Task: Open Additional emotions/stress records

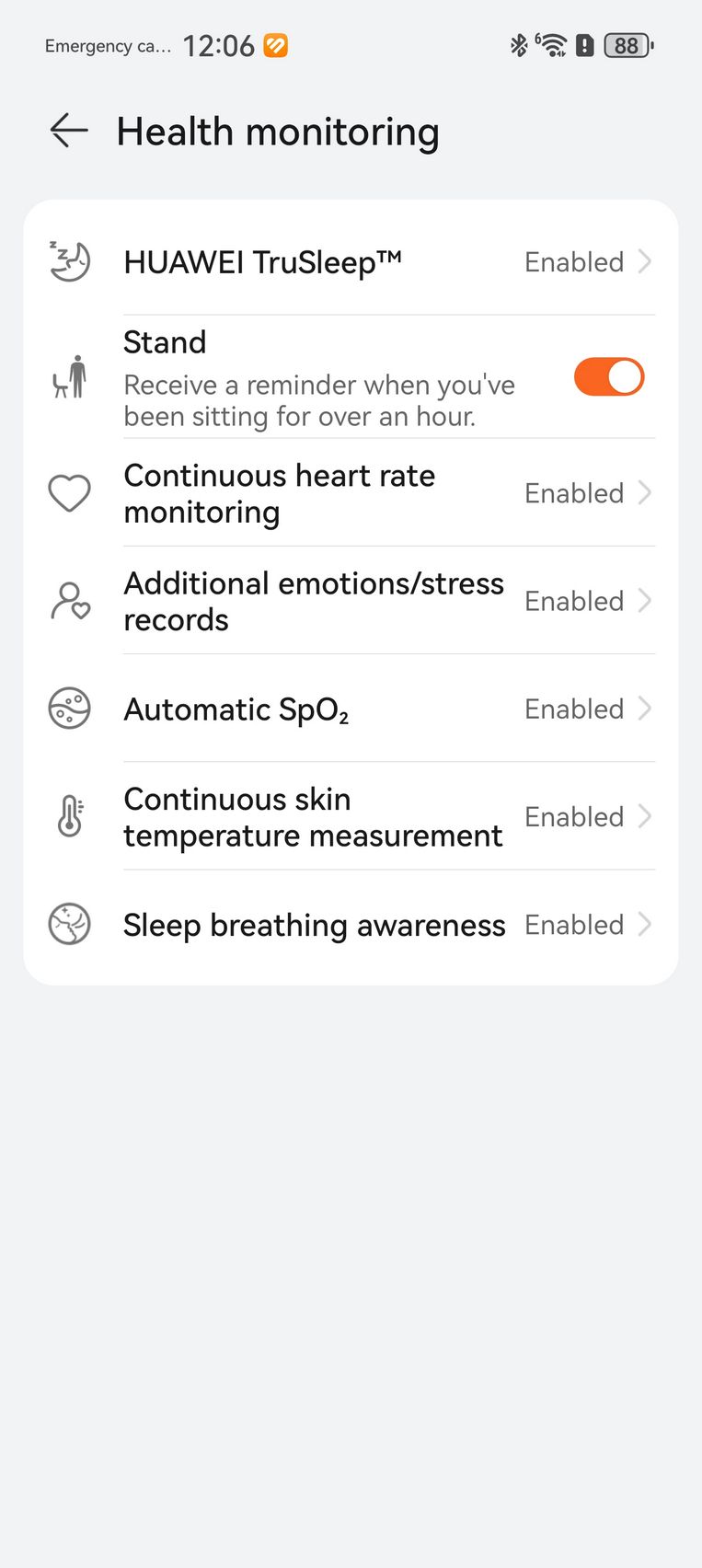Action: 351,601
